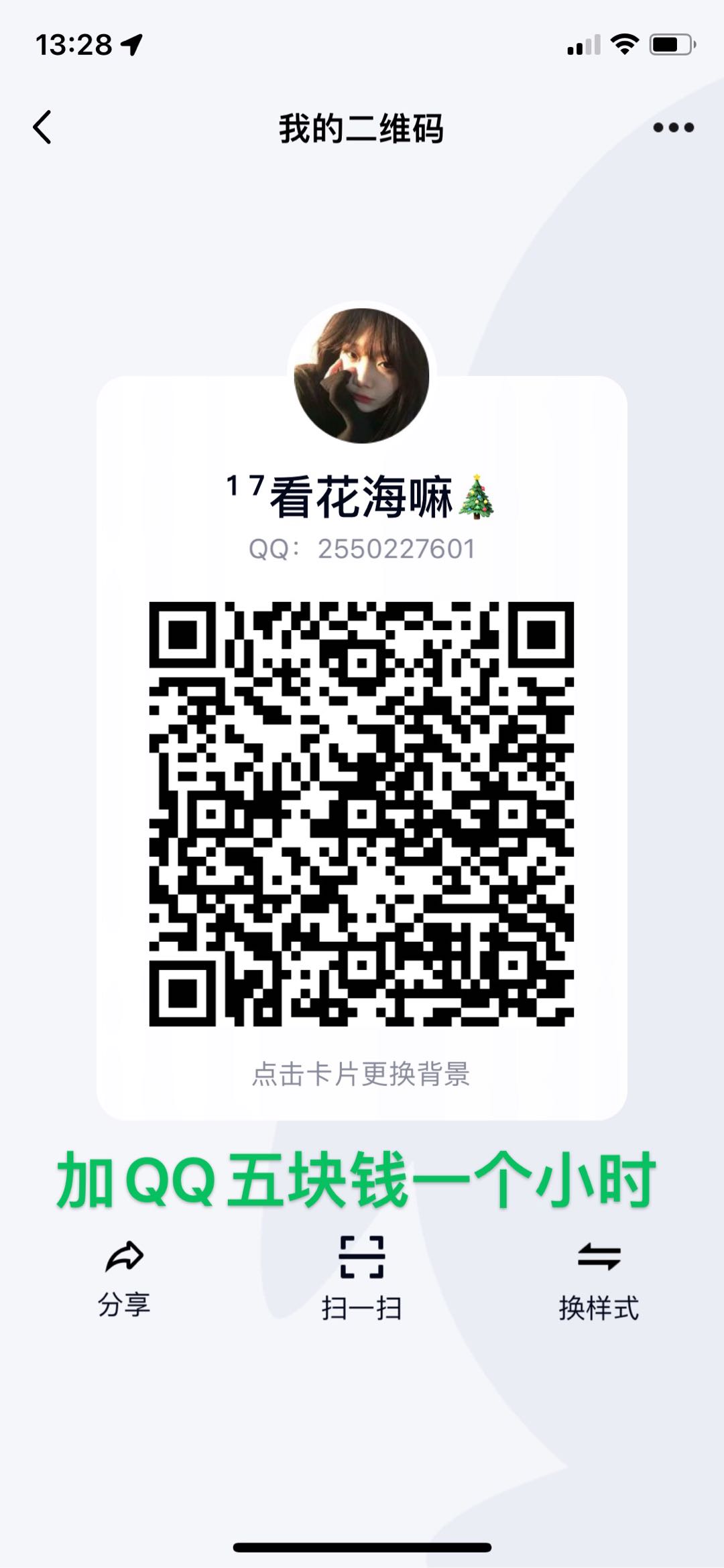Switch QR style with 换样式
The width and height of the screenshot is (724, 1568).
click(x=599, y=1280)
